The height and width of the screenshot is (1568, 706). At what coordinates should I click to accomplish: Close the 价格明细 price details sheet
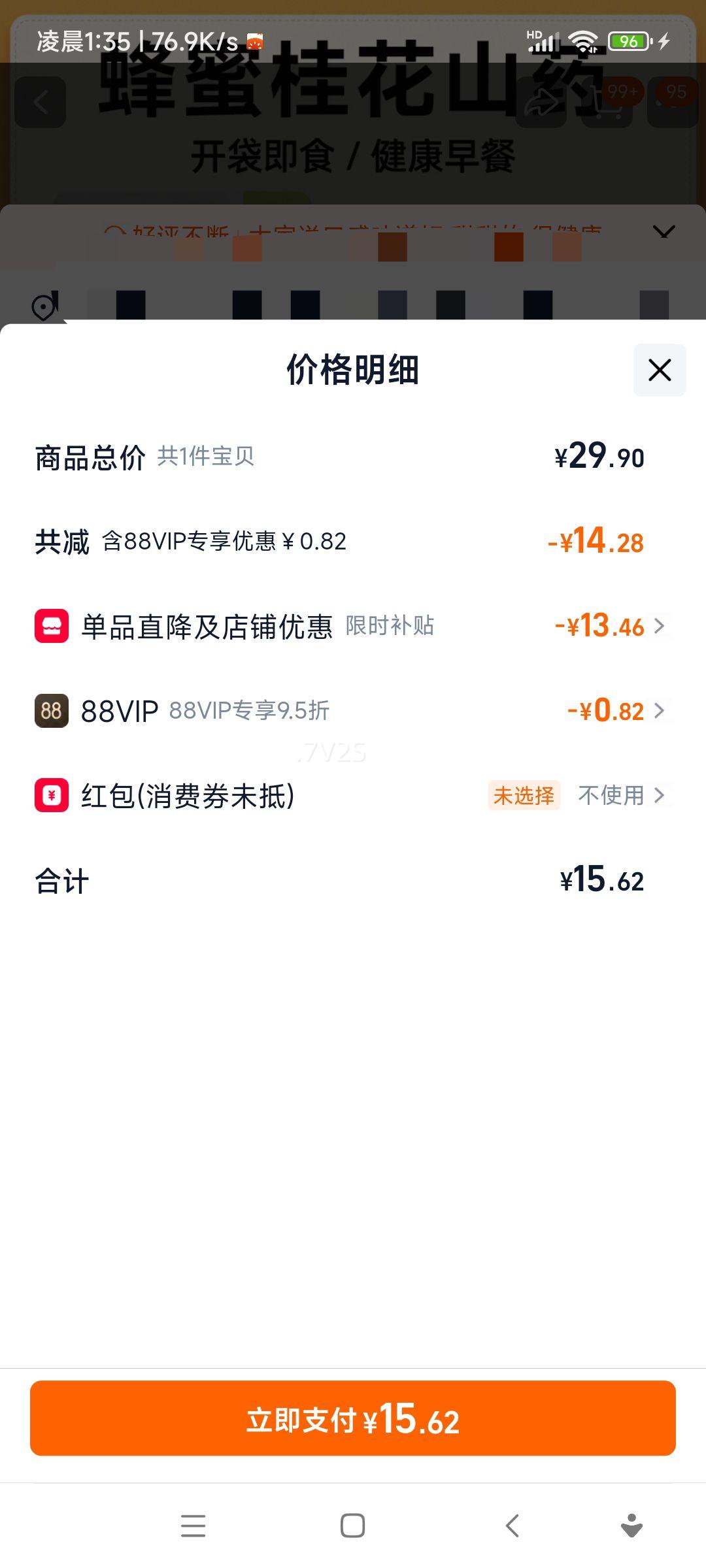(660, 370)
